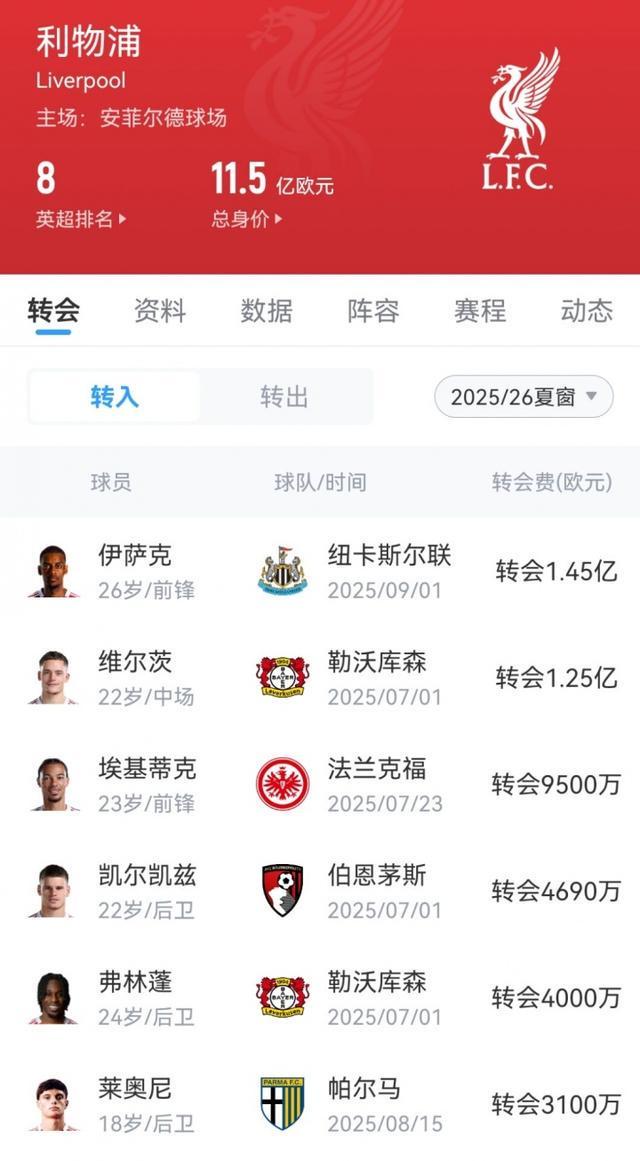This screenshot has height=1161, width=640.
Task: Show 转出 outgoing transfers
Action: tap(284, 397)
